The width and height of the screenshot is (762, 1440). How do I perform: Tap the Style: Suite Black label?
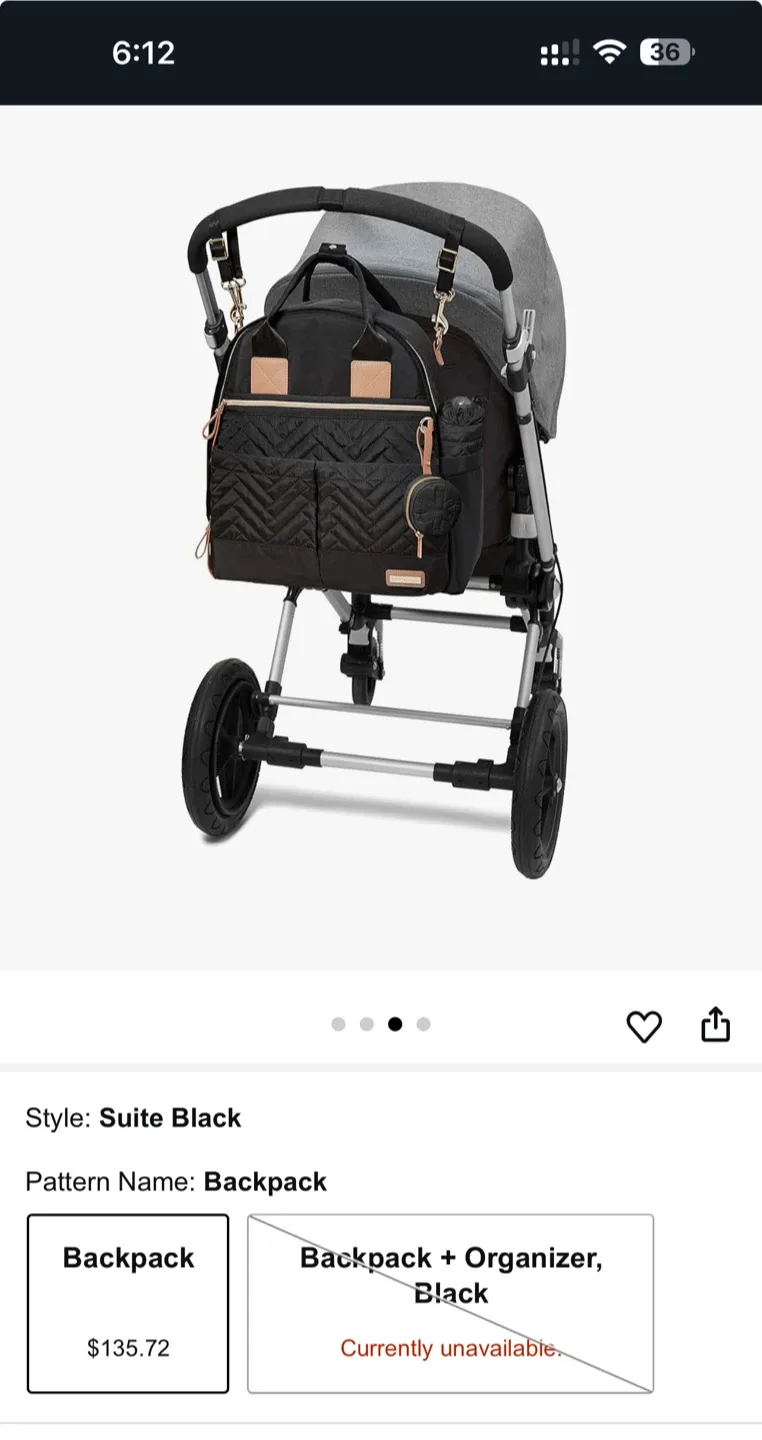131,1118
